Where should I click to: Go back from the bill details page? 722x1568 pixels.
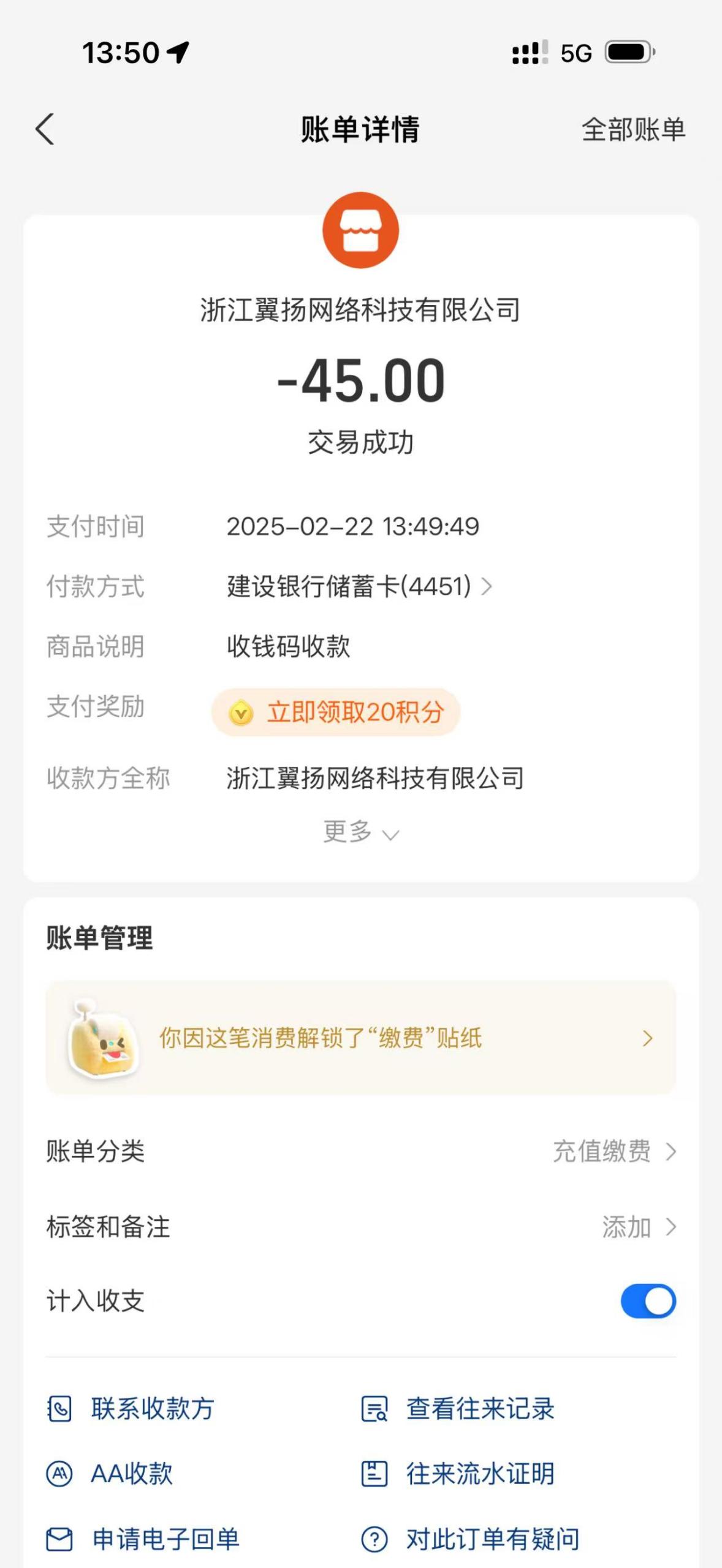coord(45,129)
